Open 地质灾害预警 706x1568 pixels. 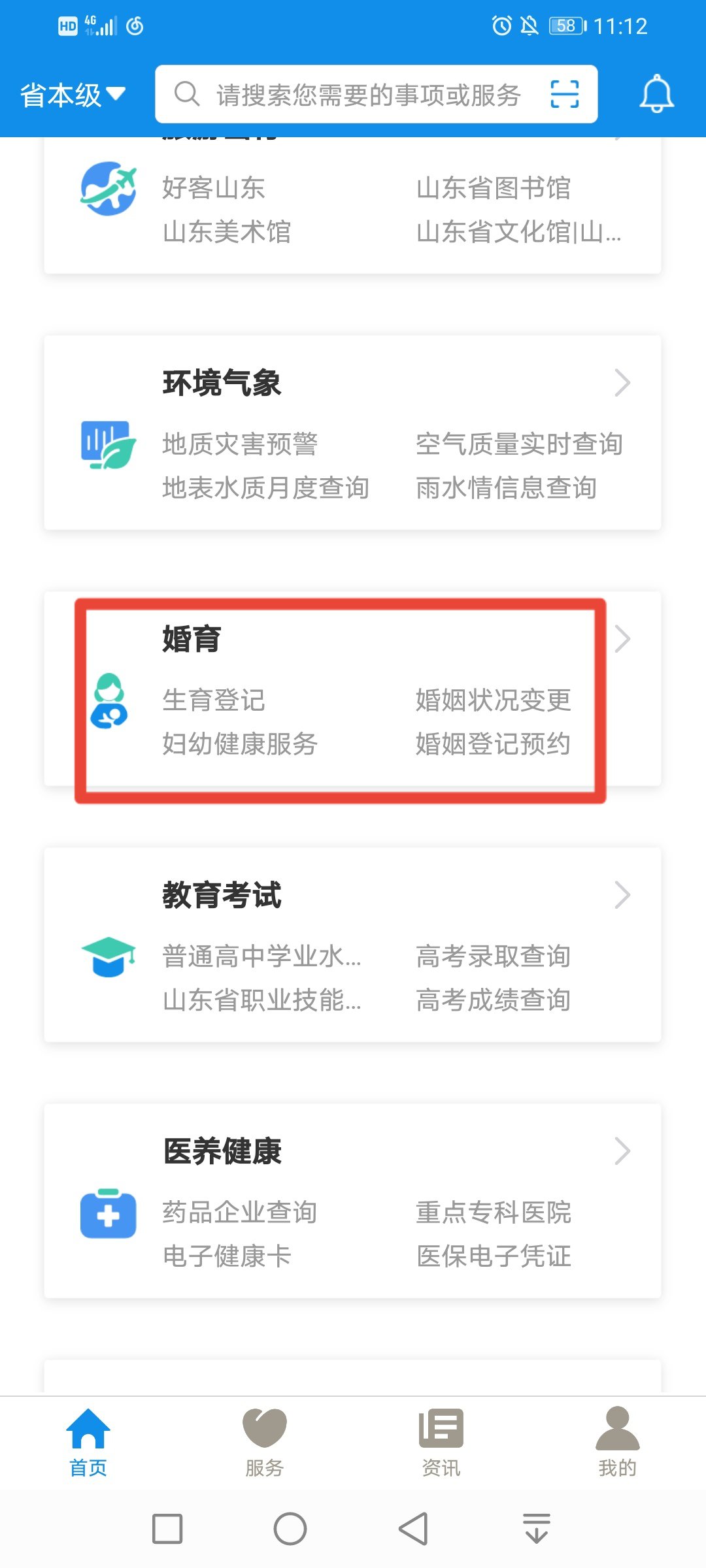[x=240, y=444]
